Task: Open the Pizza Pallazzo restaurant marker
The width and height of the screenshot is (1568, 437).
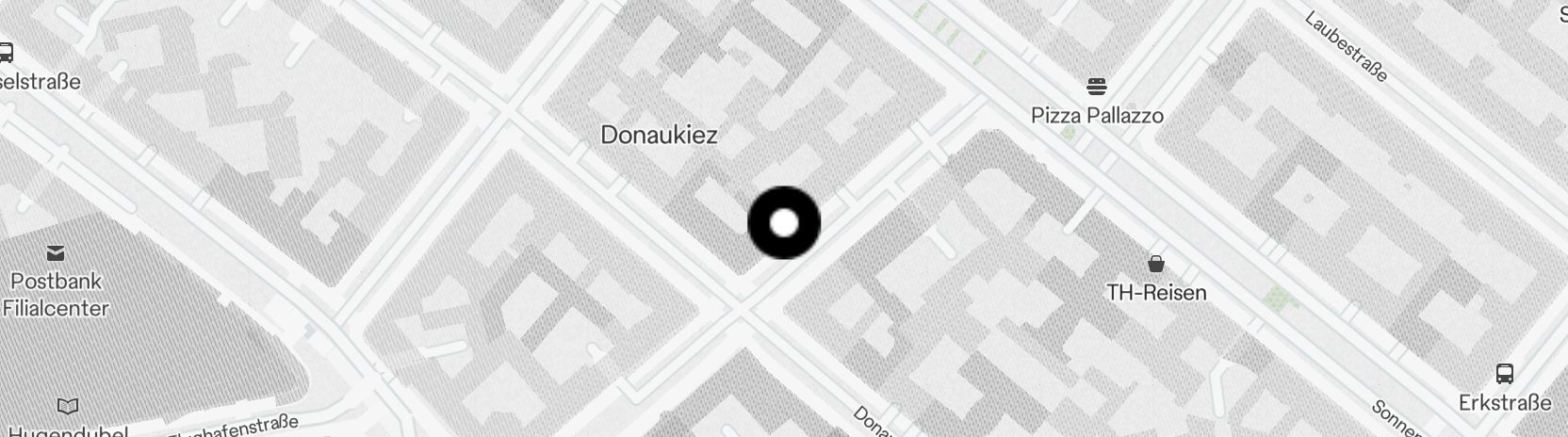Action: (1096, 88)
